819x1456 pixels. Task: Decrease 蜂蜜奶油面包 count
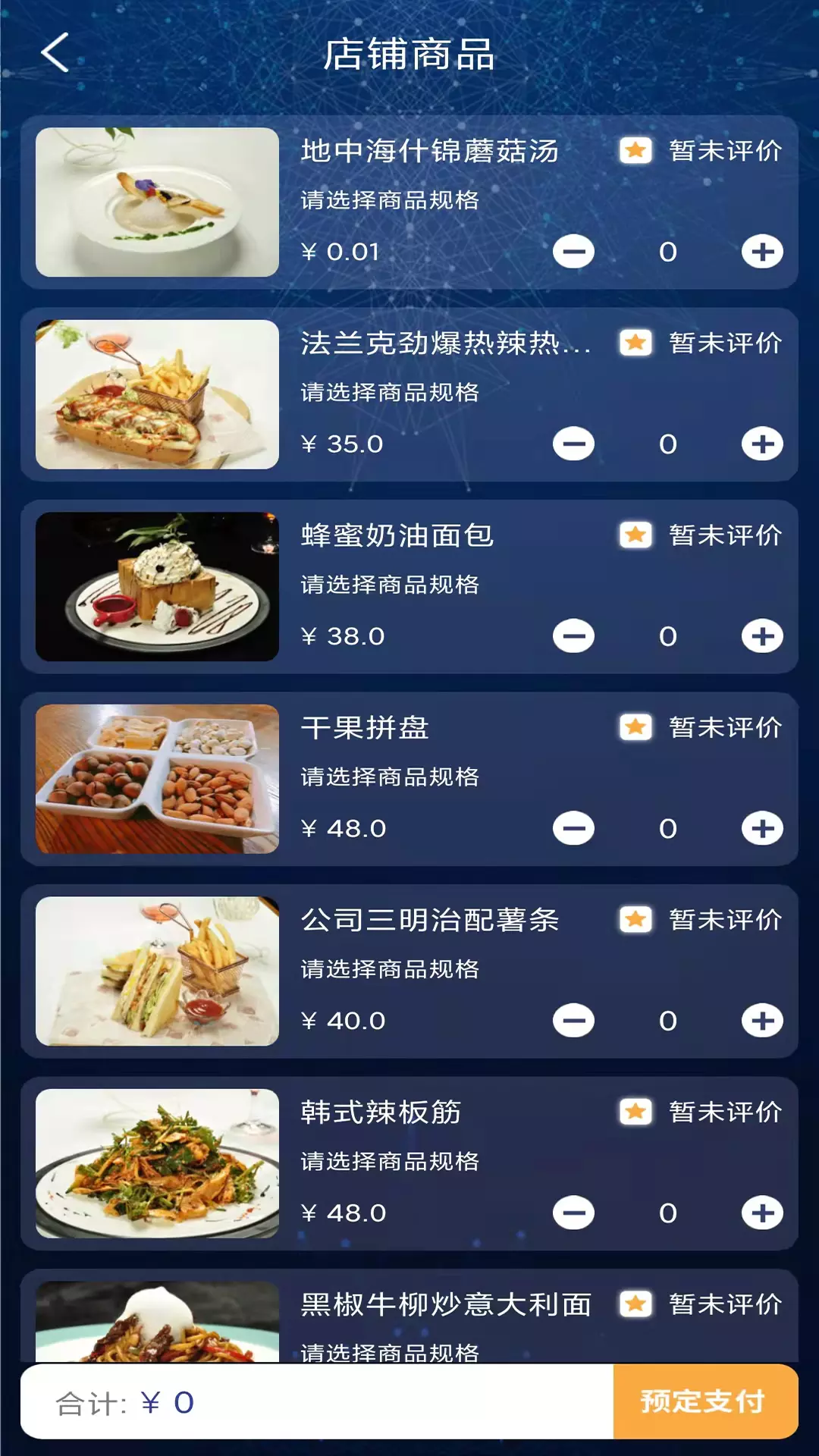573,636
